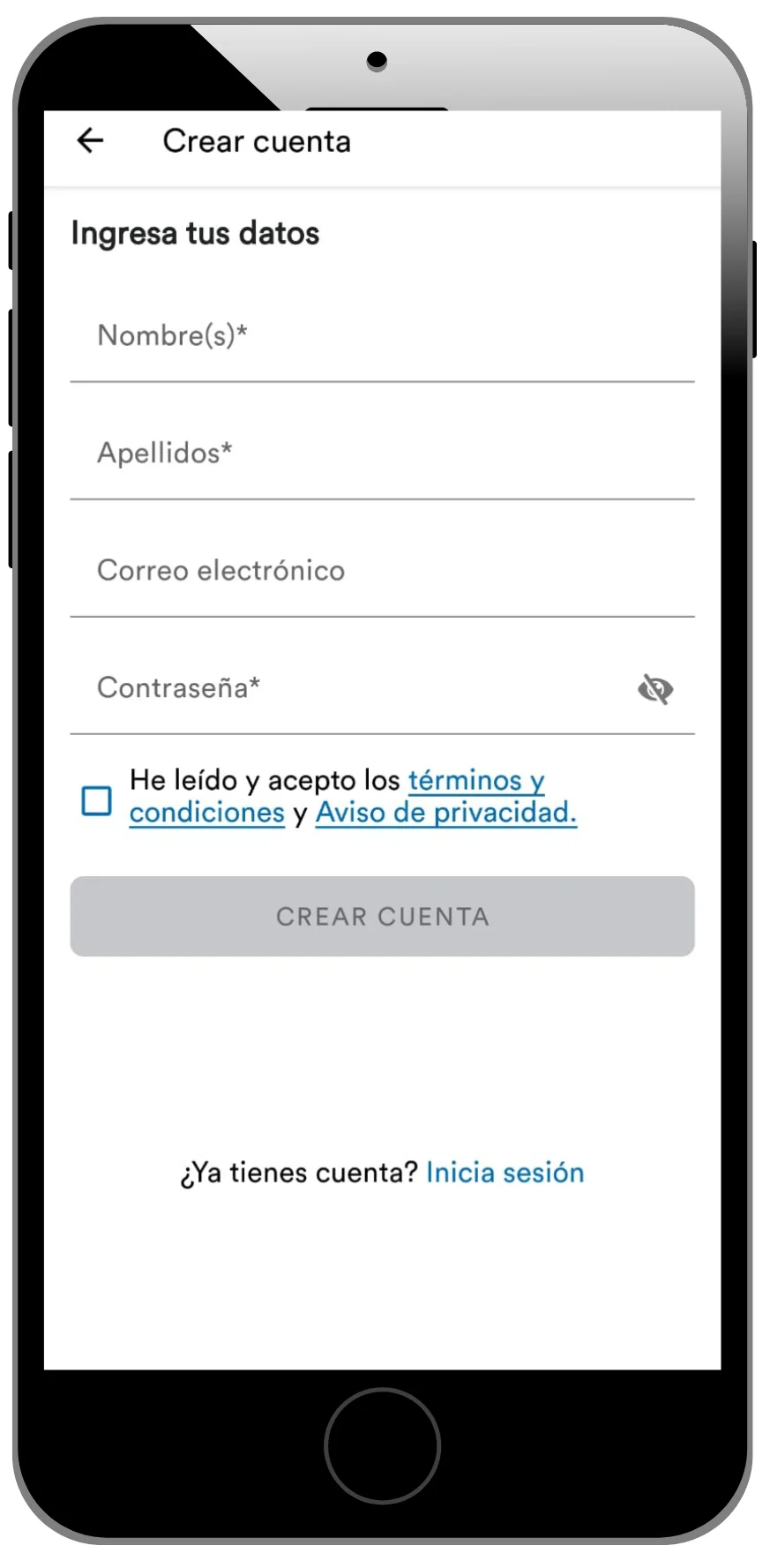Screen dimensions: 770x1568
Task: Select the Correo electrónico field
Action: click(x=381, y=572)
